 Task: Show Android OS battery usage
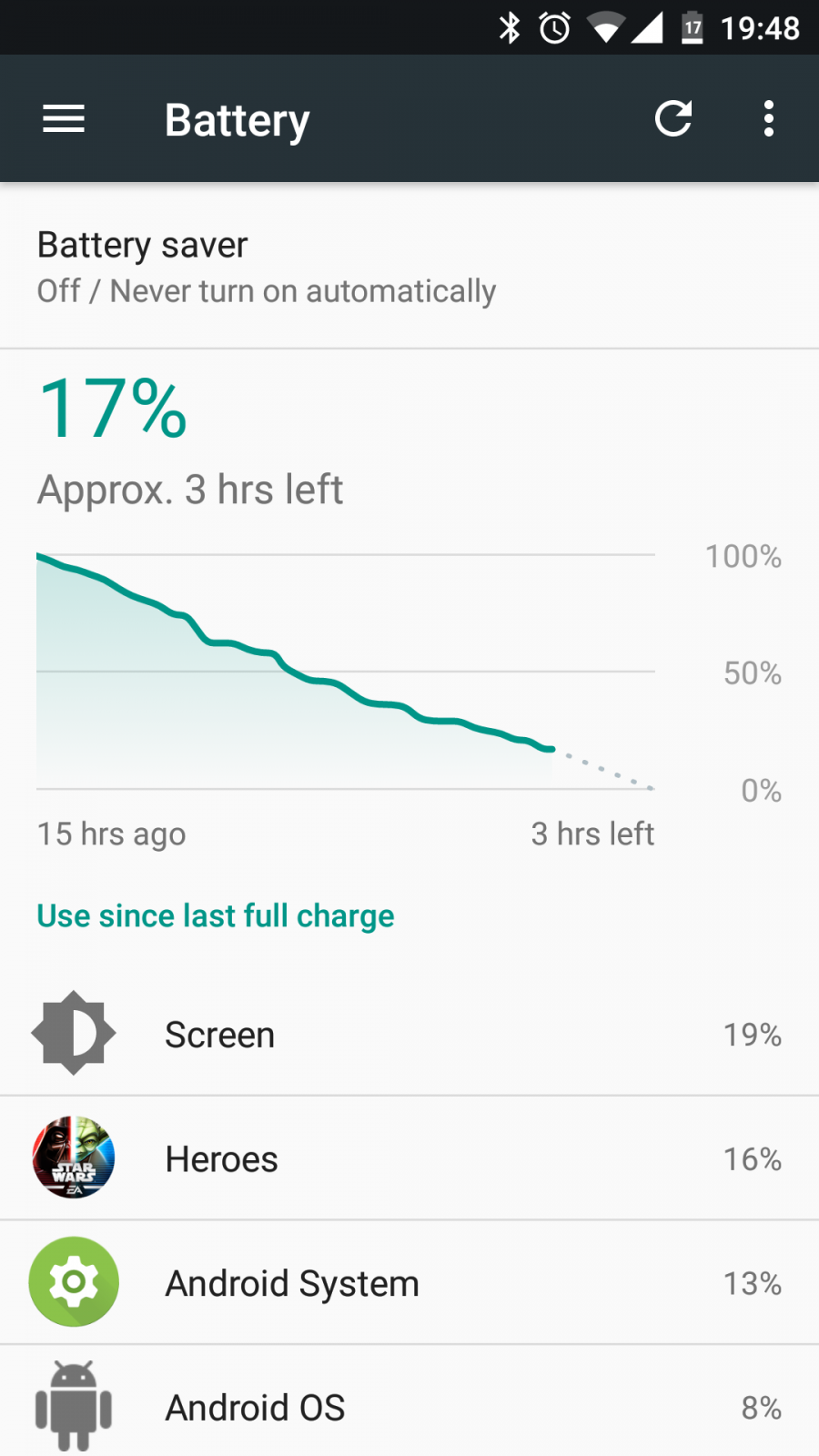409,1401
